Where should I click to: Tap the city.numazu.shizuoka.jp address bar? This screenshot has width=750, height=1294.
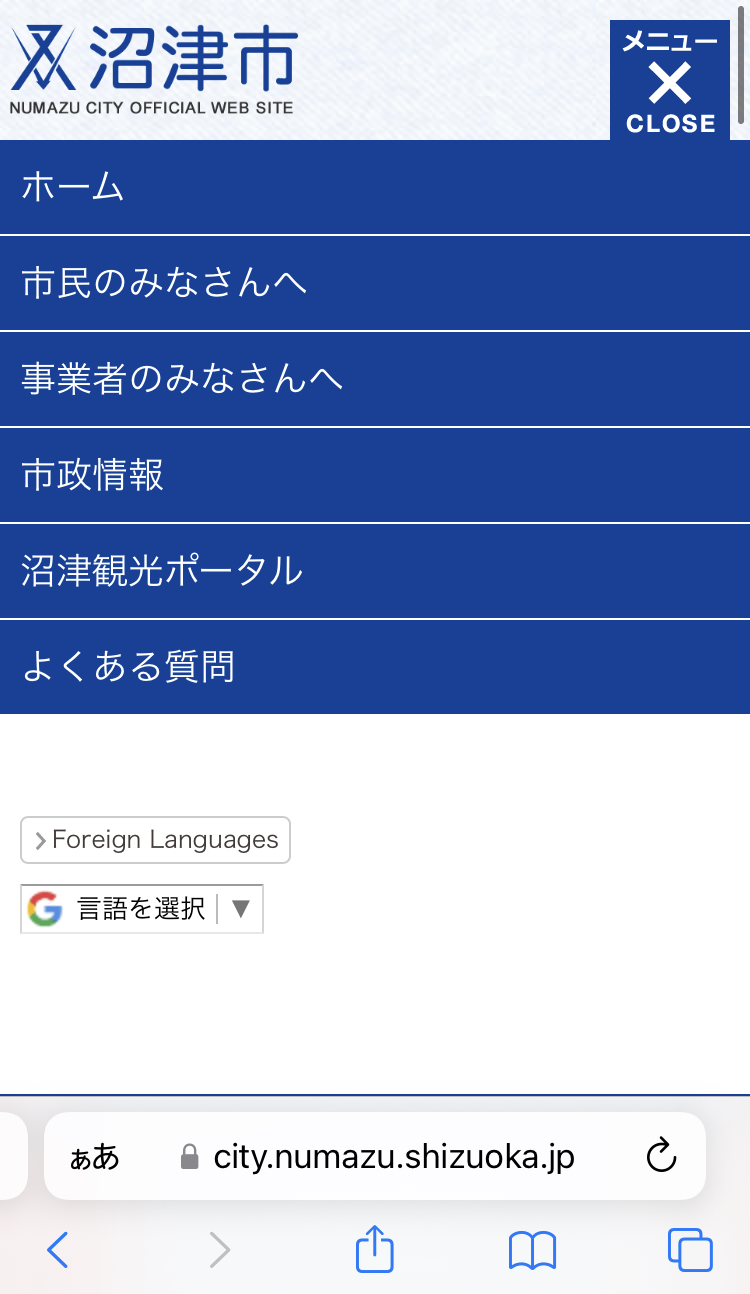394,1157
